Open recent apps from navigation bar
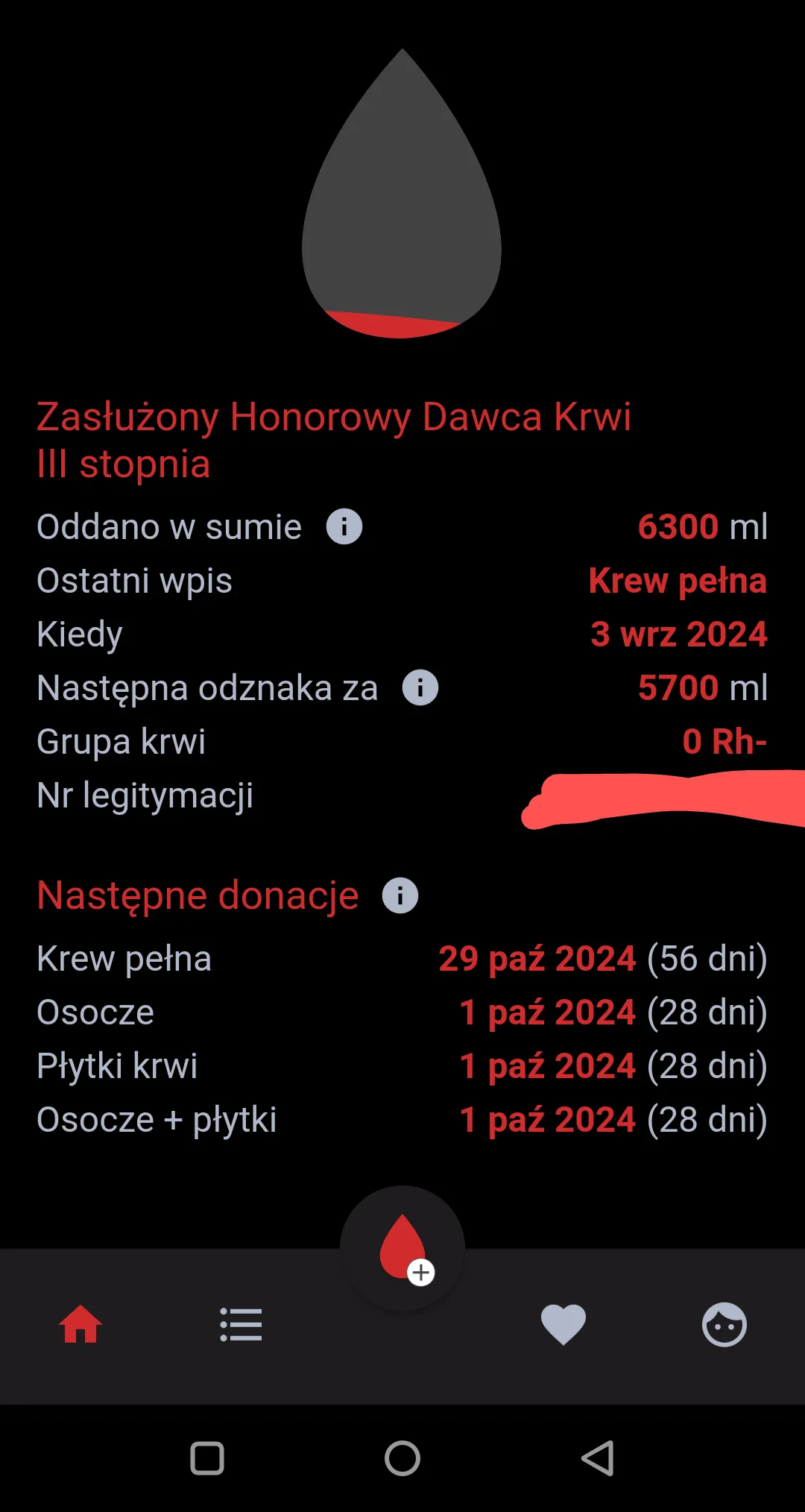Image resolution: width=805 pixels, height=1512 pixels. click(207, 1458)
